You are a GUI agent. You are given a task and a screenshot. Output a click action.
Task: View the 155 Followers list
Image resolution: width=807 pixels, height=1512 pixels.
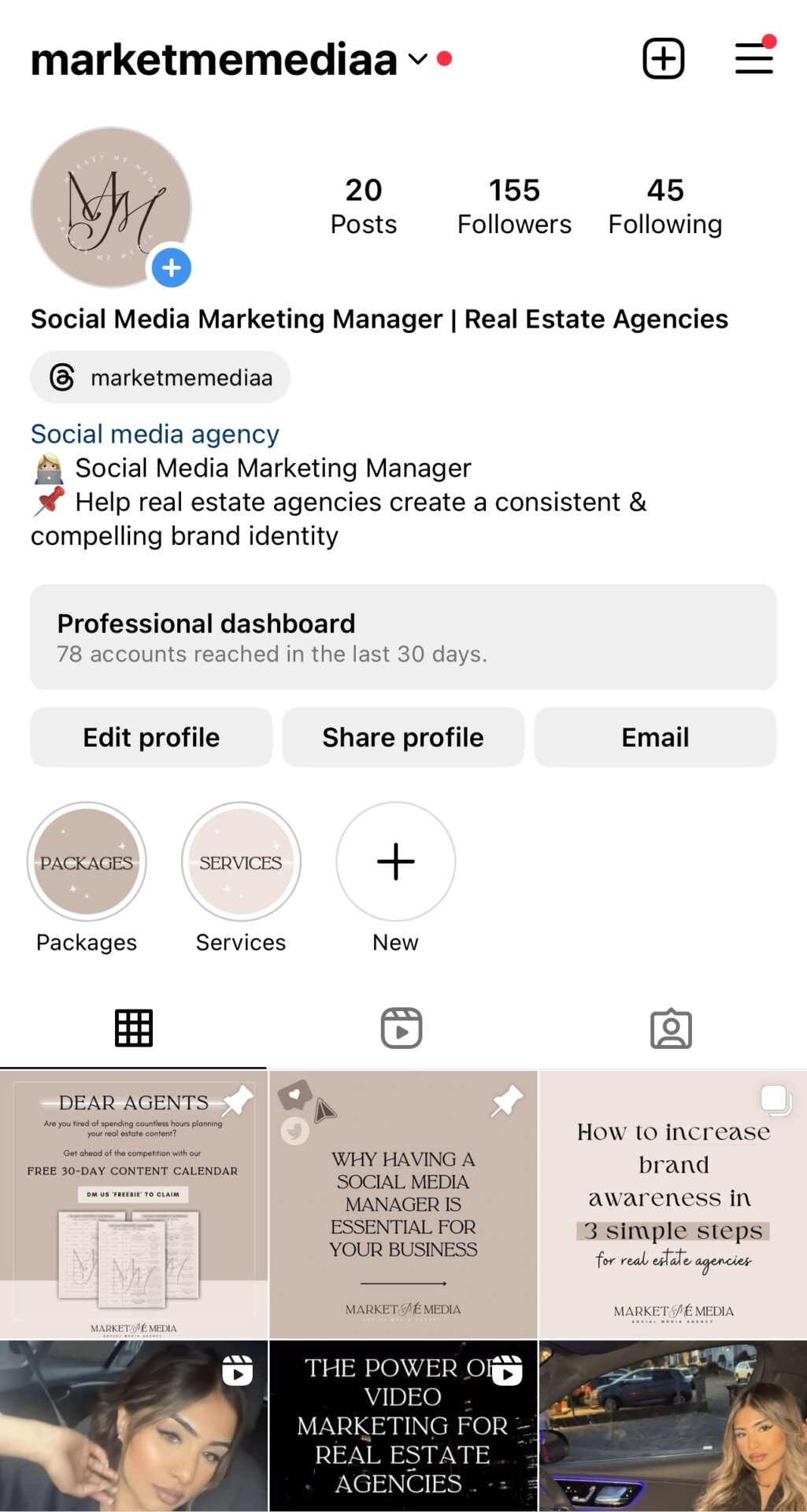click(514, 206)
